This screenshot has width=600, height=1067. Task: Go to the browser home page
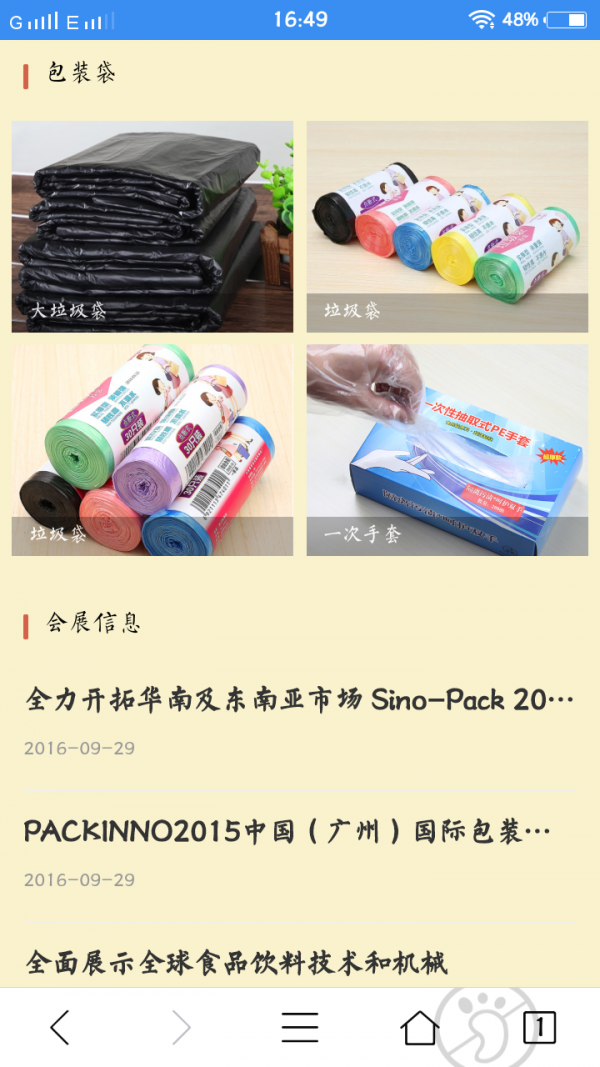pyautogui.click(x=419, y=1027)
